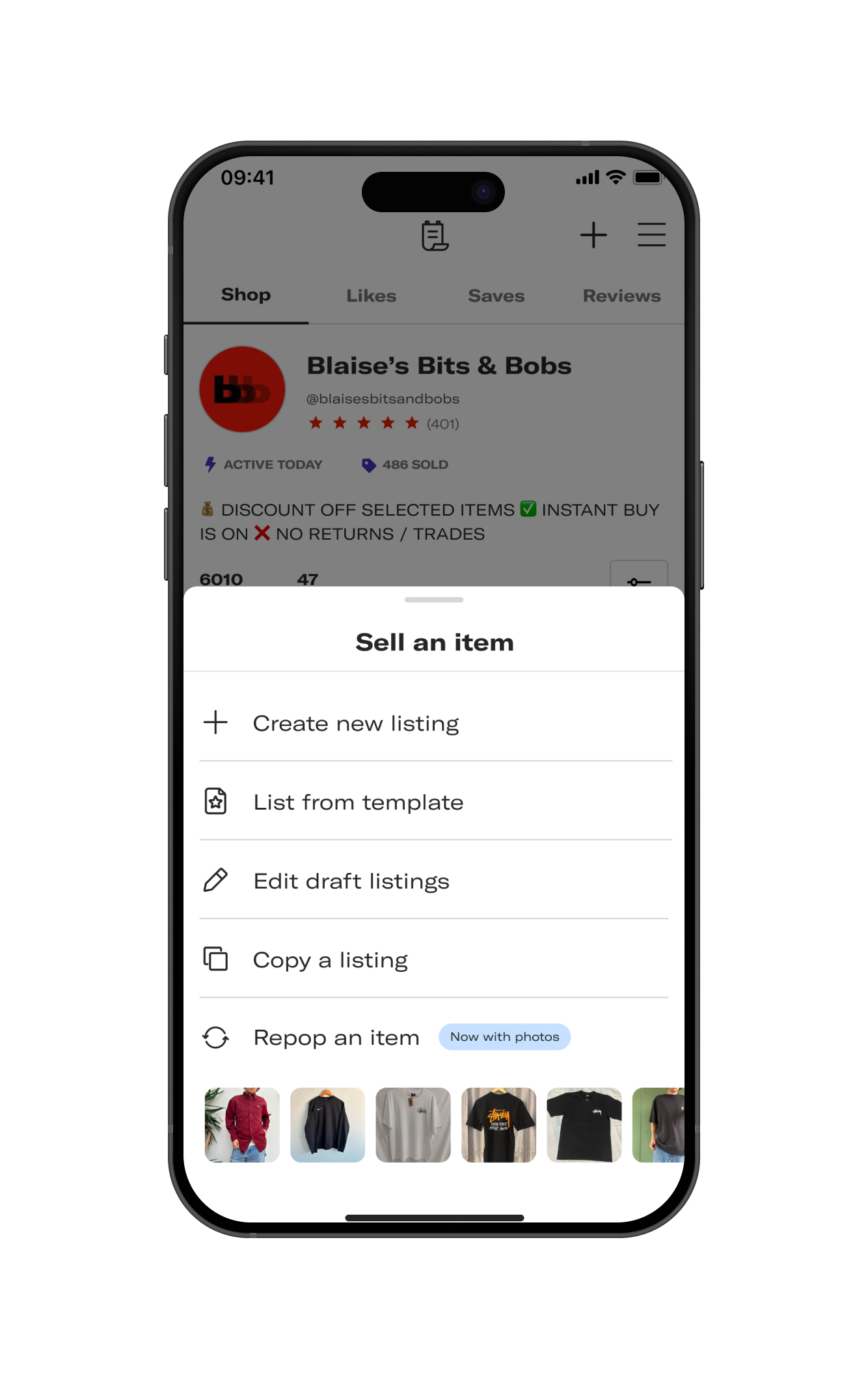This screenshot has width=868, height=1380.
Task: Repop the white Stussy t-shirt item
Action: 413,1125
